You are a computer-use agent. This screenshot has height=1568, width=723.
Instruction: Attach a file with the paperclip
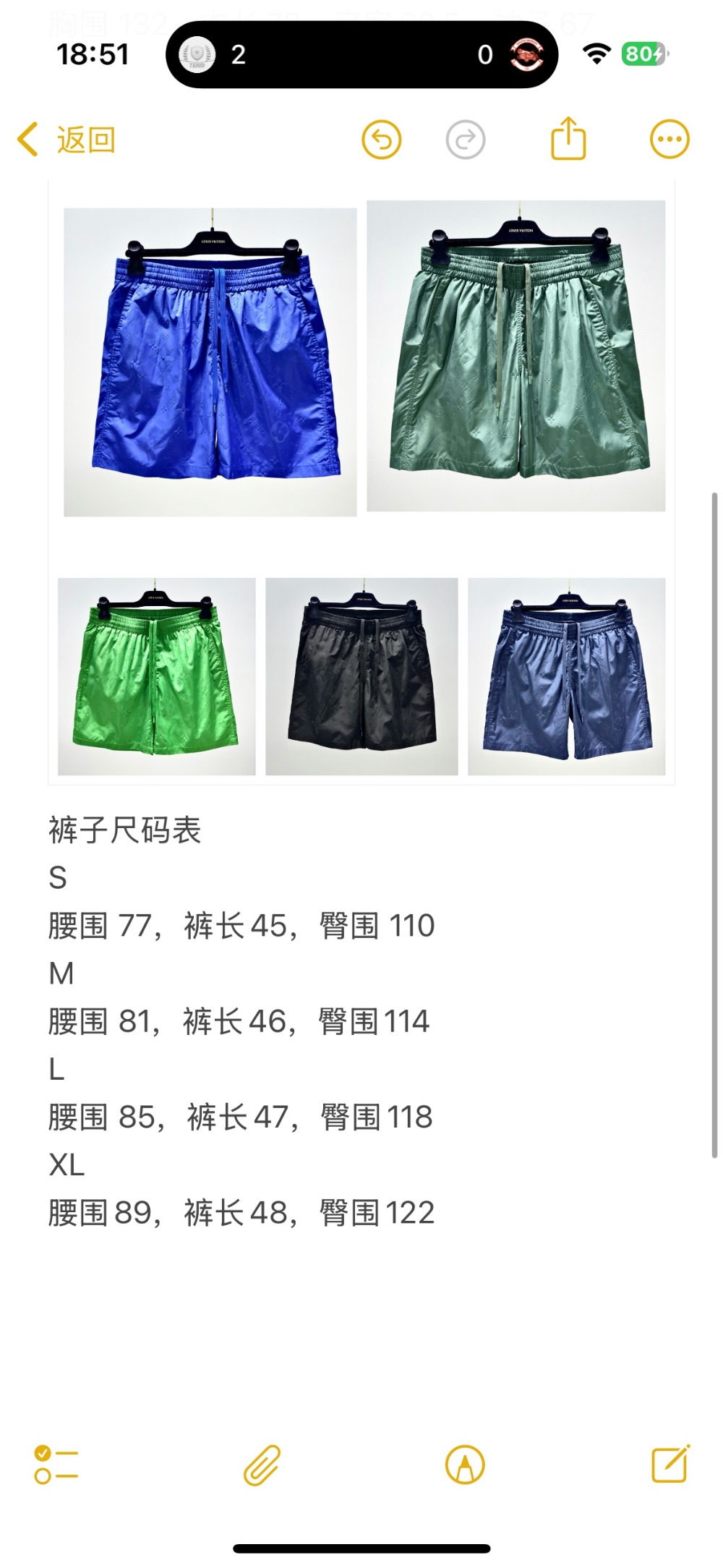tap(262, 1465)
